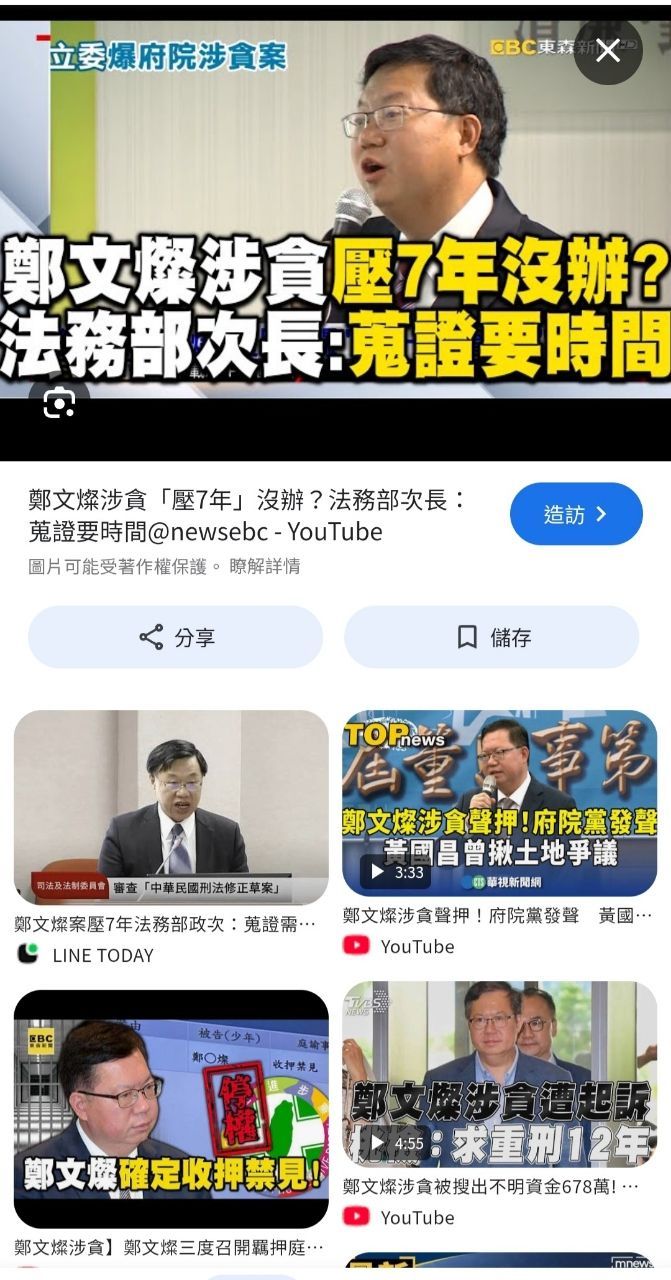Close the image preview
The width and height of the screenshot is (671, 1280).
point(608,51)
